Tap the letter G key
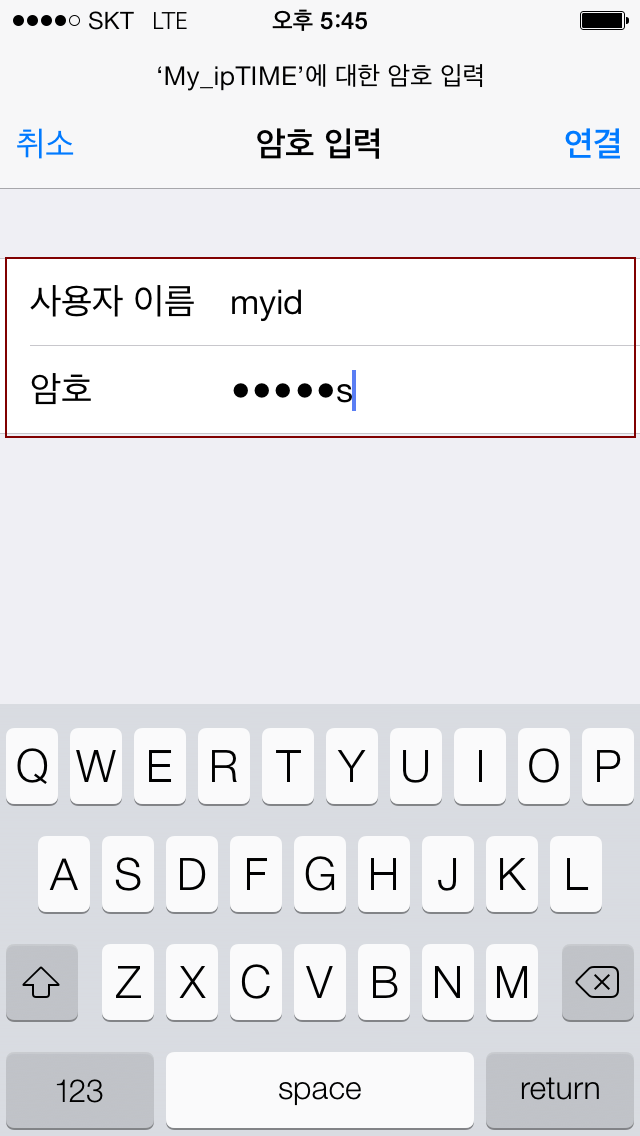The height and width of the screenshot is (1136, 640). (320, 875)
